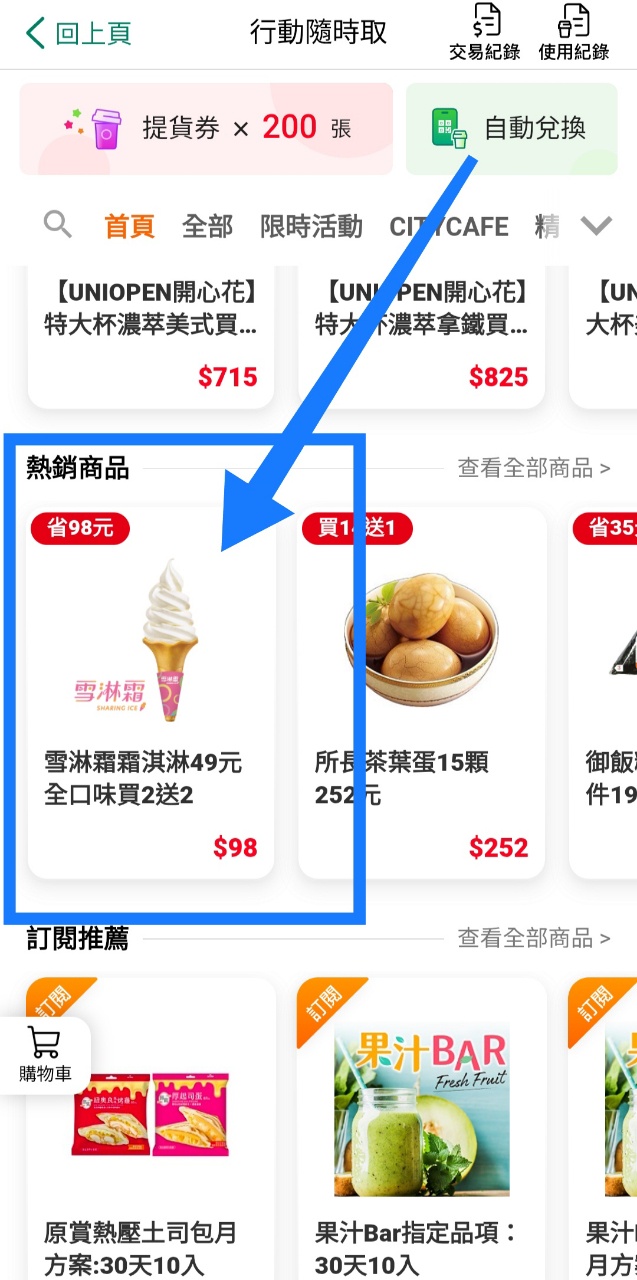Open 使用紀錄 usage records
Viewport: 637px width, 1280px height.
(573, 33)
